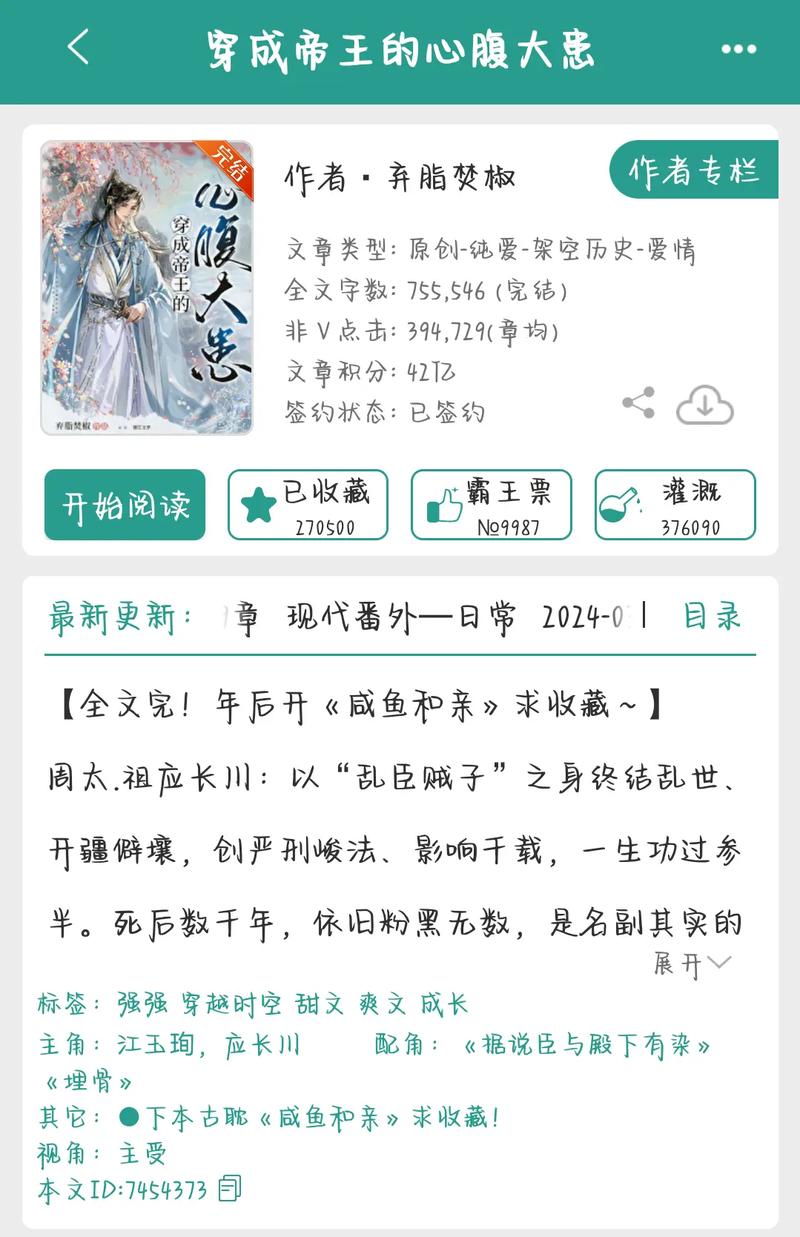This screenshot has height=1237, width=800.
Task: Open the 目录 table of contents
Action: pyautogui.click(x=713, y=616)
